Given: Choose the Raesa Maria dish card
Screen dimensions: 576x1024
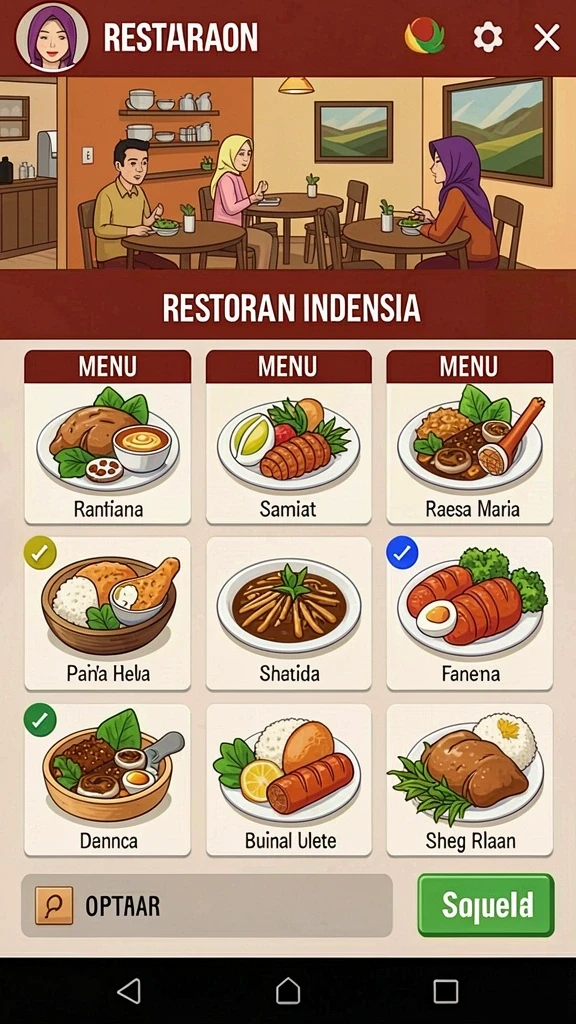Looking at the screenshot, I should coord(470,436).
